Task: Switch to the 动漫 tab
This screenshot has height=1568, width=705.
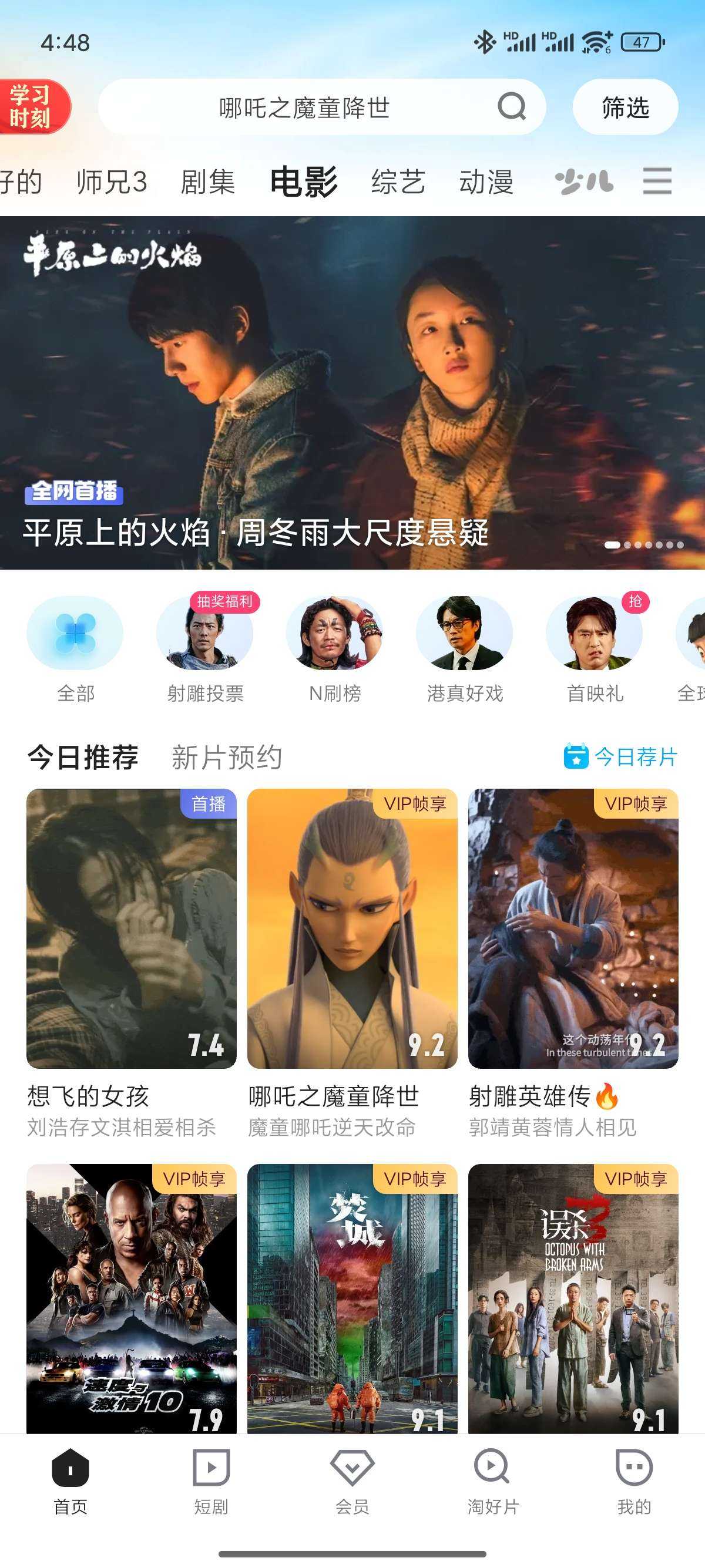Action: [486, 182]
